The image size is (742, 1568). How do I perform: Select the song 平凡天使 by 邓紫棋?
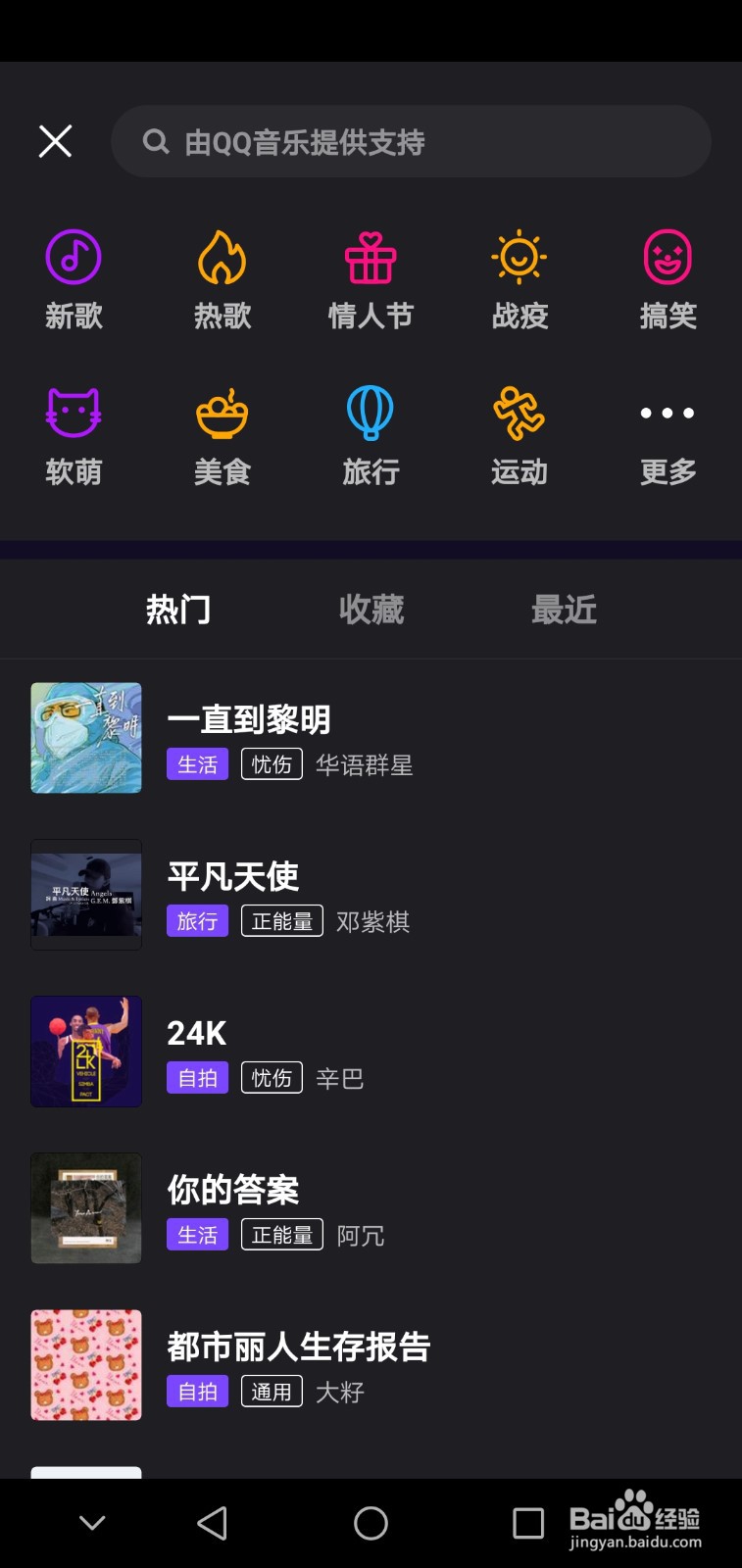235,876
